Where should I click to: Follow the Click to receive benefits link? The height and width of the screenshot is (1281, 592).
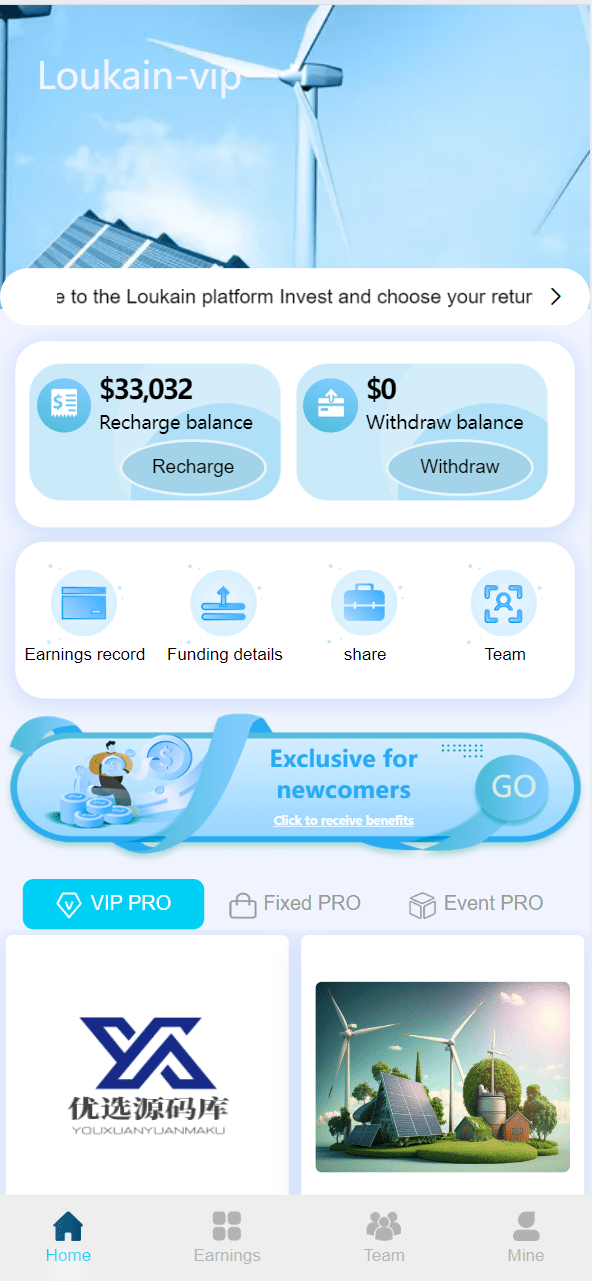point(344,821)
